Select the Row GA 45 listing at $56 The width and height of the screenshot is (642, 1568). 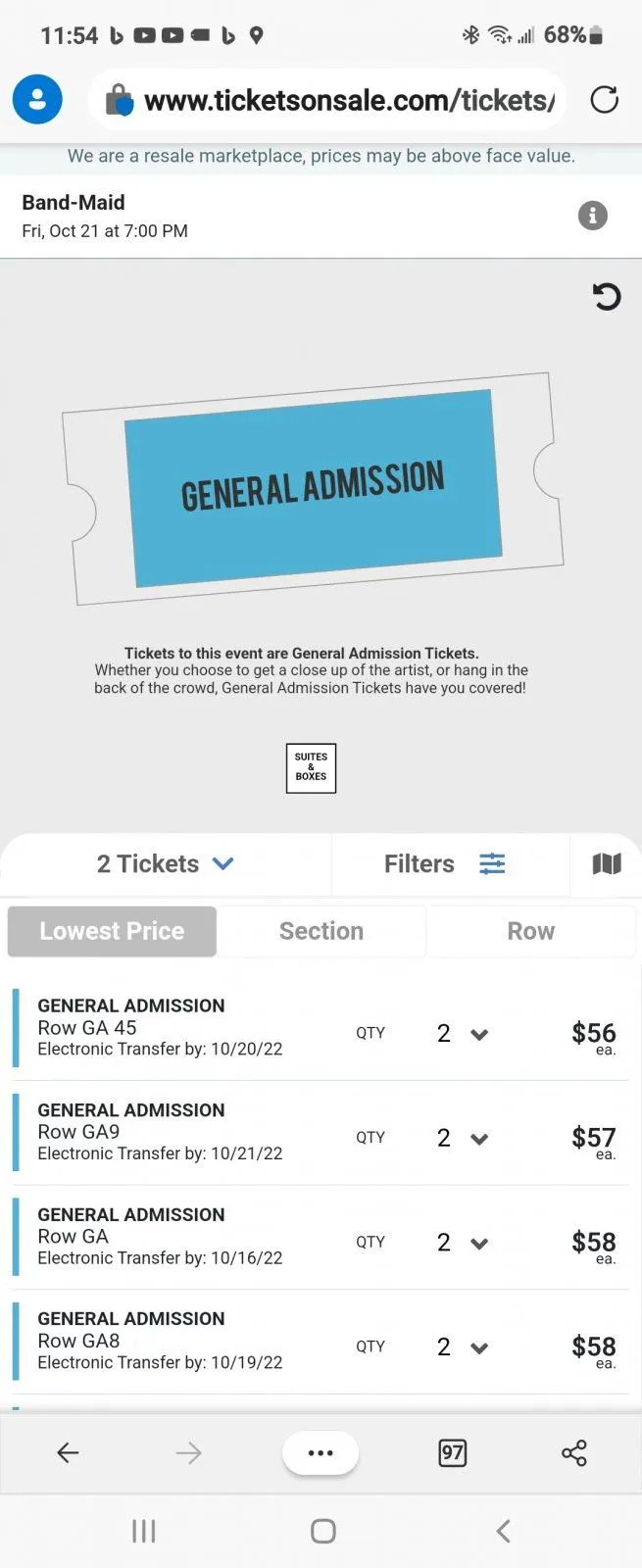[321, 1028]
